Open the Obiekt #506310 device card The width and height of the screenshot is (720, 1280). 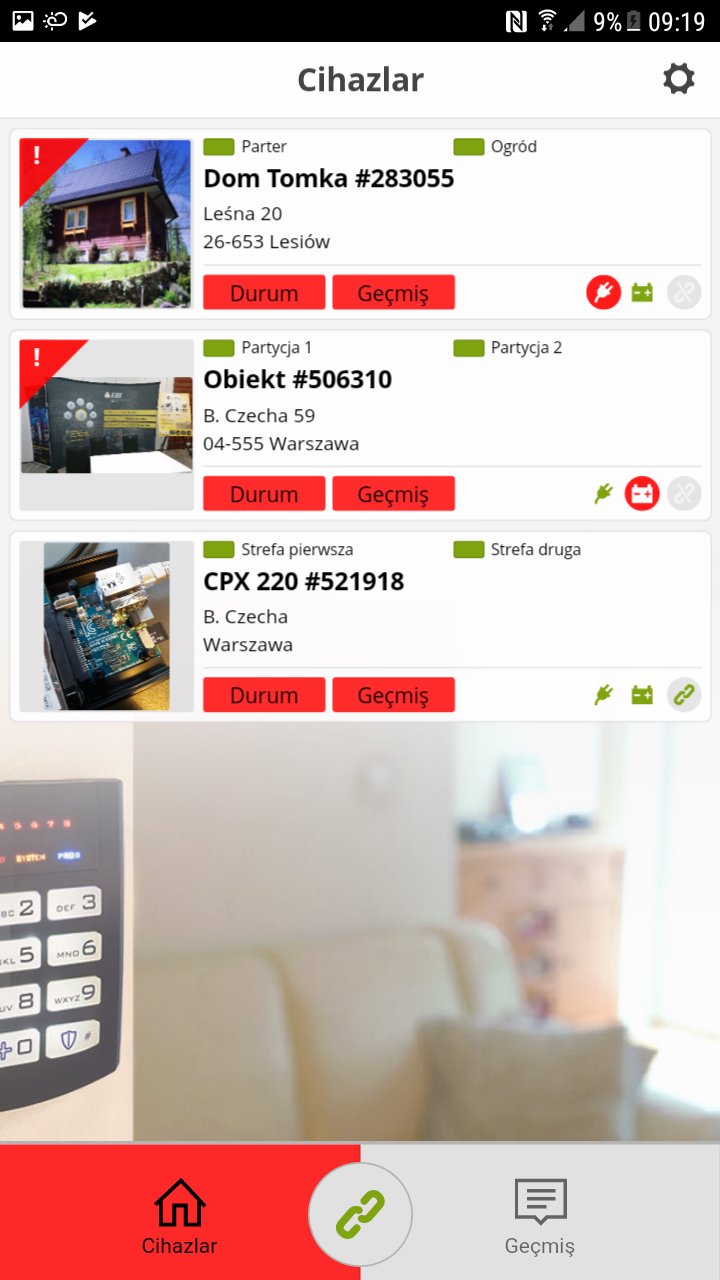(x=360, y=425)
